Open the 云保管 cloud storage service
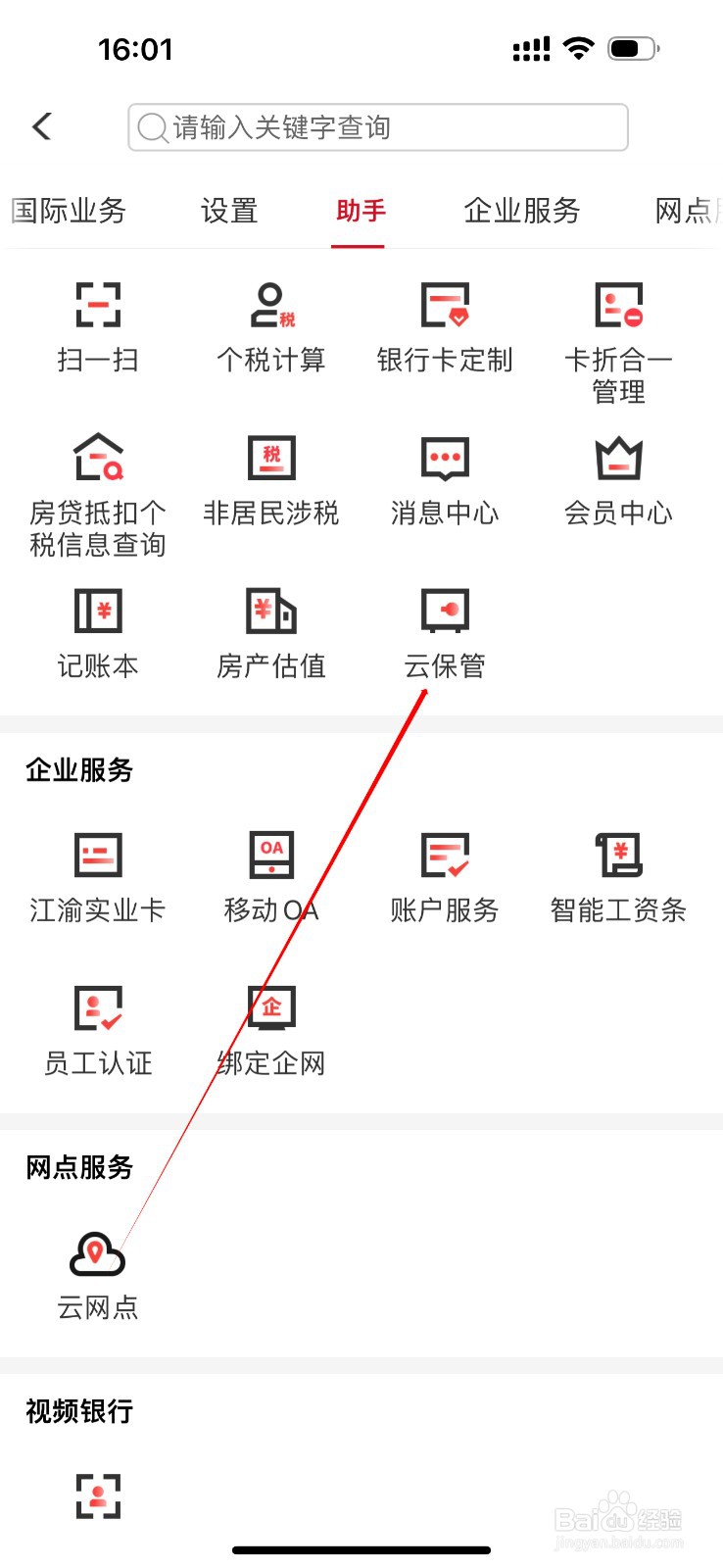The width and height of the screenshot is (723, 1568). (x=444, y=632)
